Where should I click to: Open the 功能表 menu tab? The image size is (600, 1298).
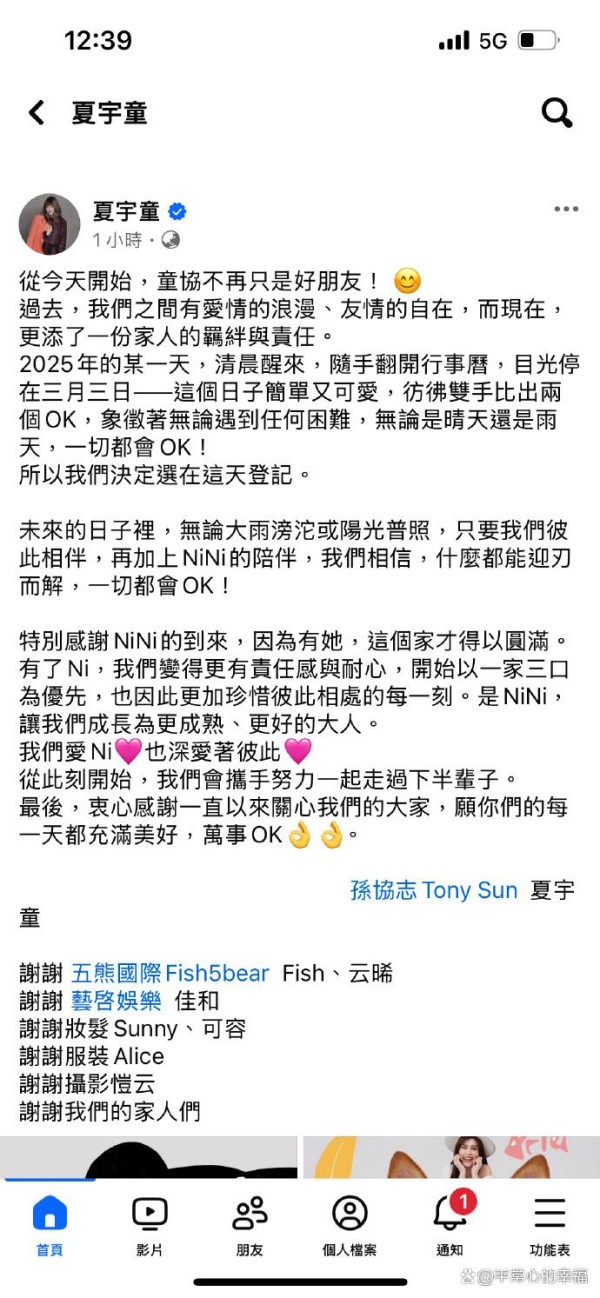(550, 1224)
